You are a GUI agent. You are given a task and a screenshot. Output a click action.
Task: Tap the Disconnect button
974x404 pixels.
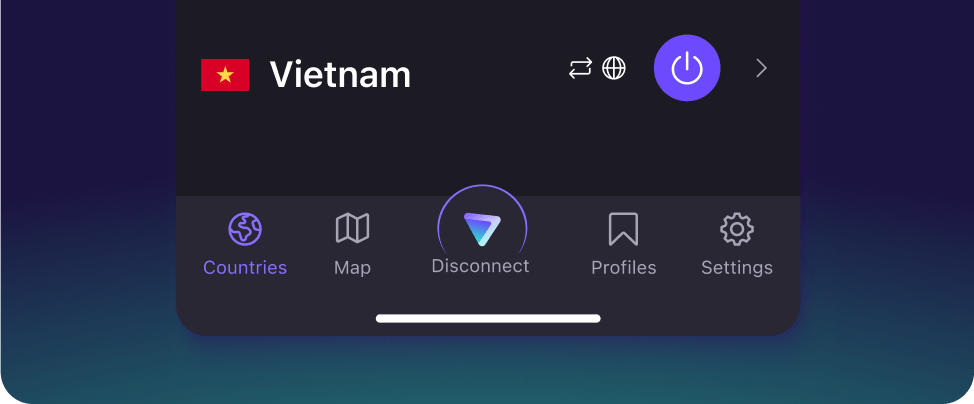click(x=481, y=238)
